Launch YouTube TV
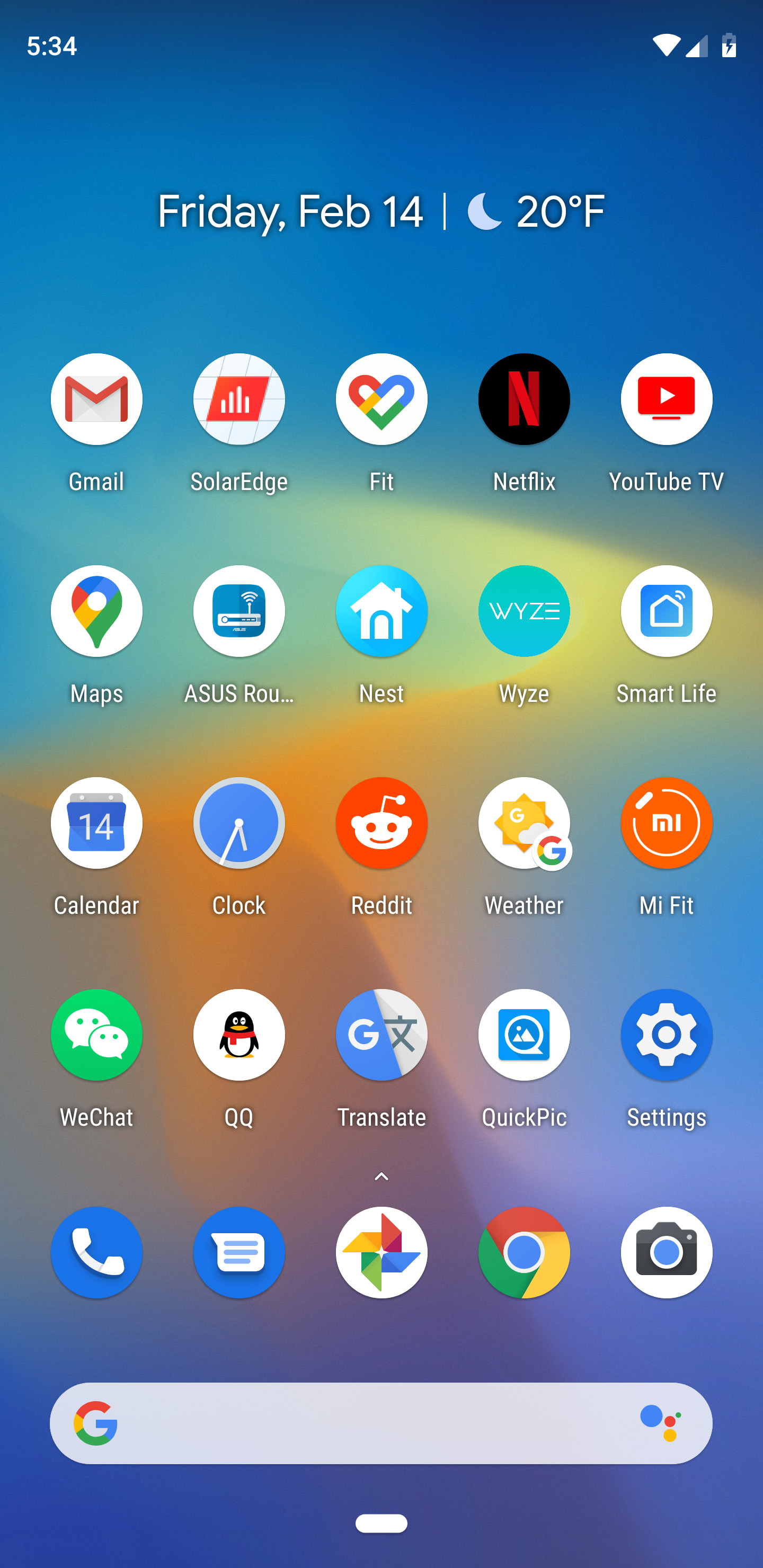Viewport: 763px width, 1568px height. point(666,399)
